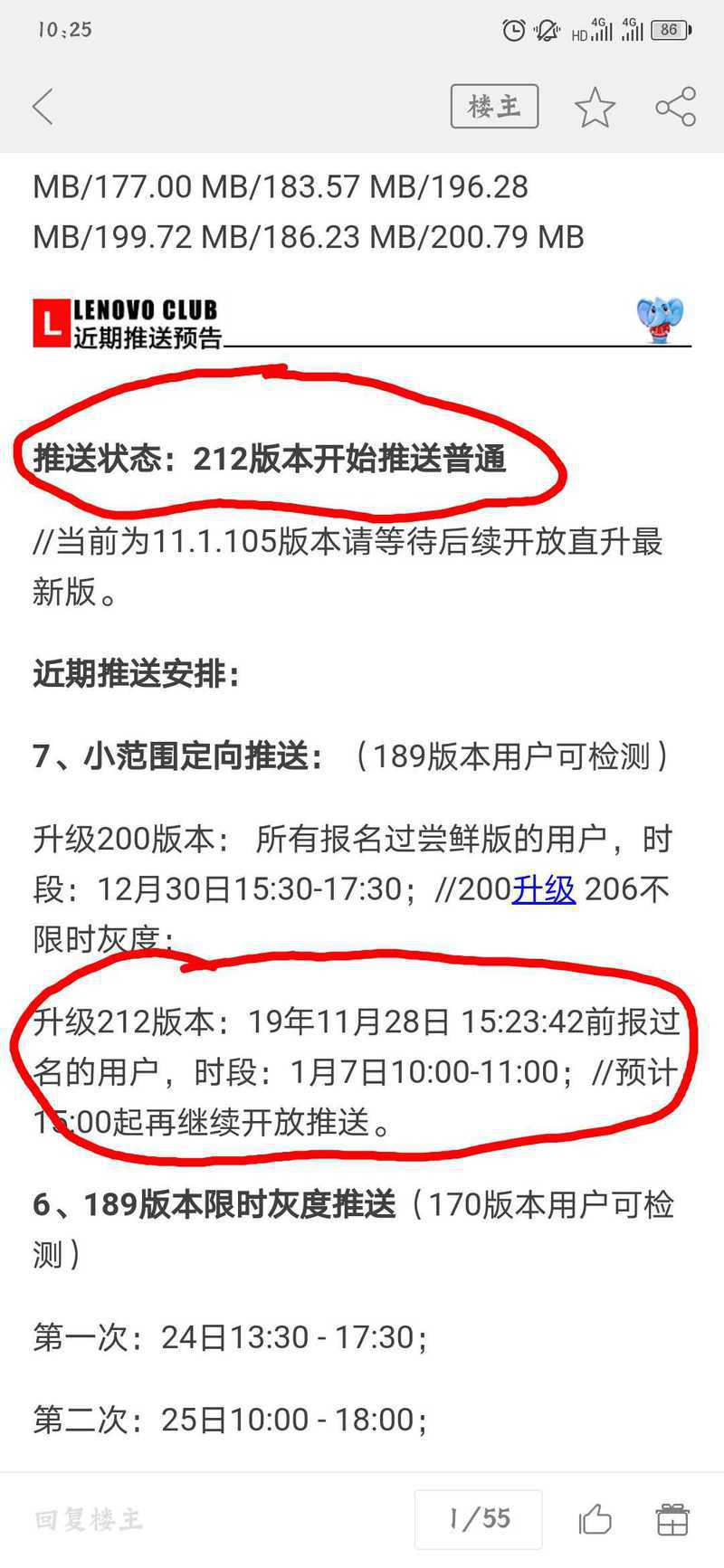Open the 升级 link
724x1568 pixels.
(543, 889)
